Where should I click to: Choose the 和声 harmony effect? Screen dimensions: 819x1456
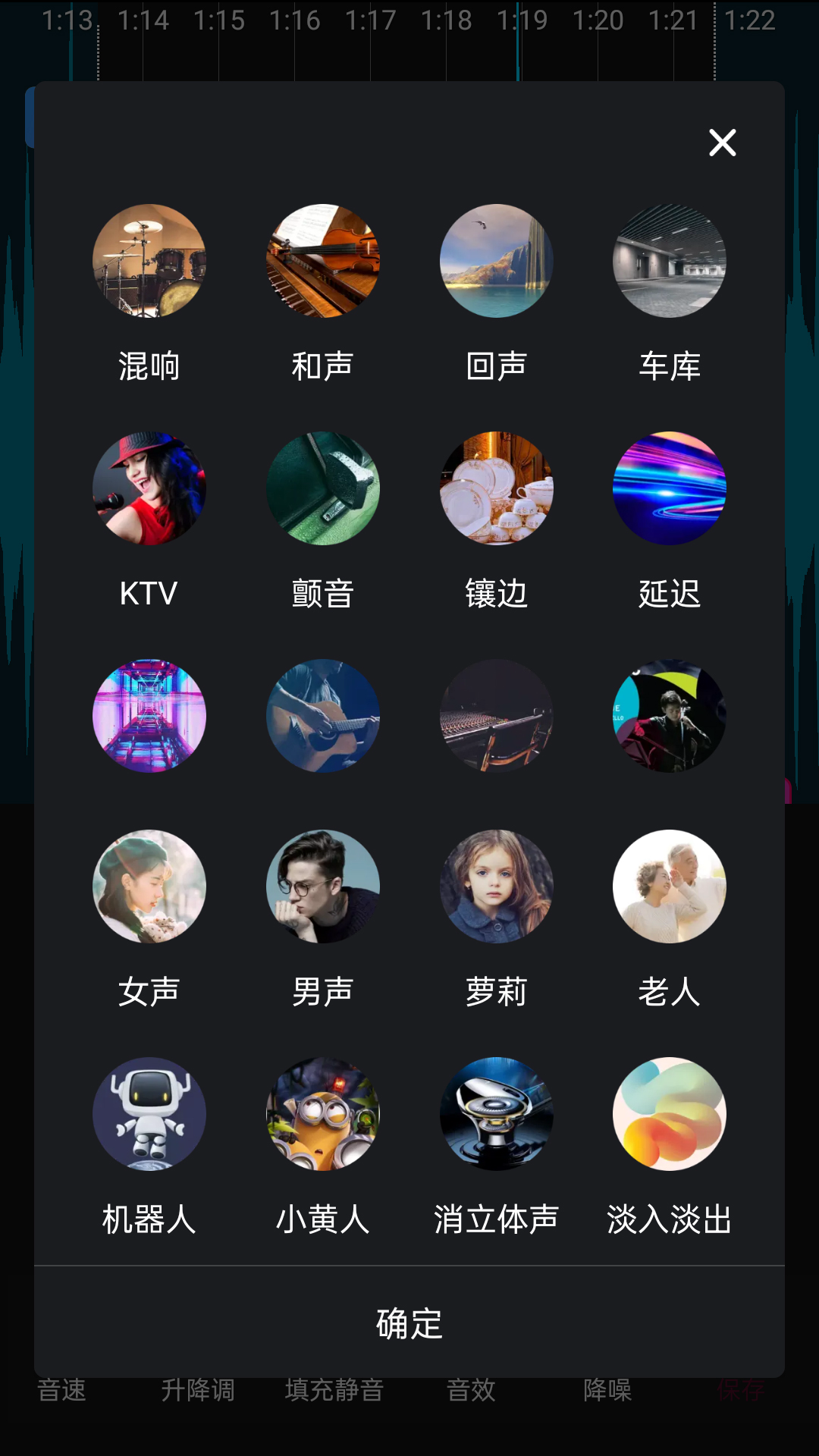coord(322,261)
